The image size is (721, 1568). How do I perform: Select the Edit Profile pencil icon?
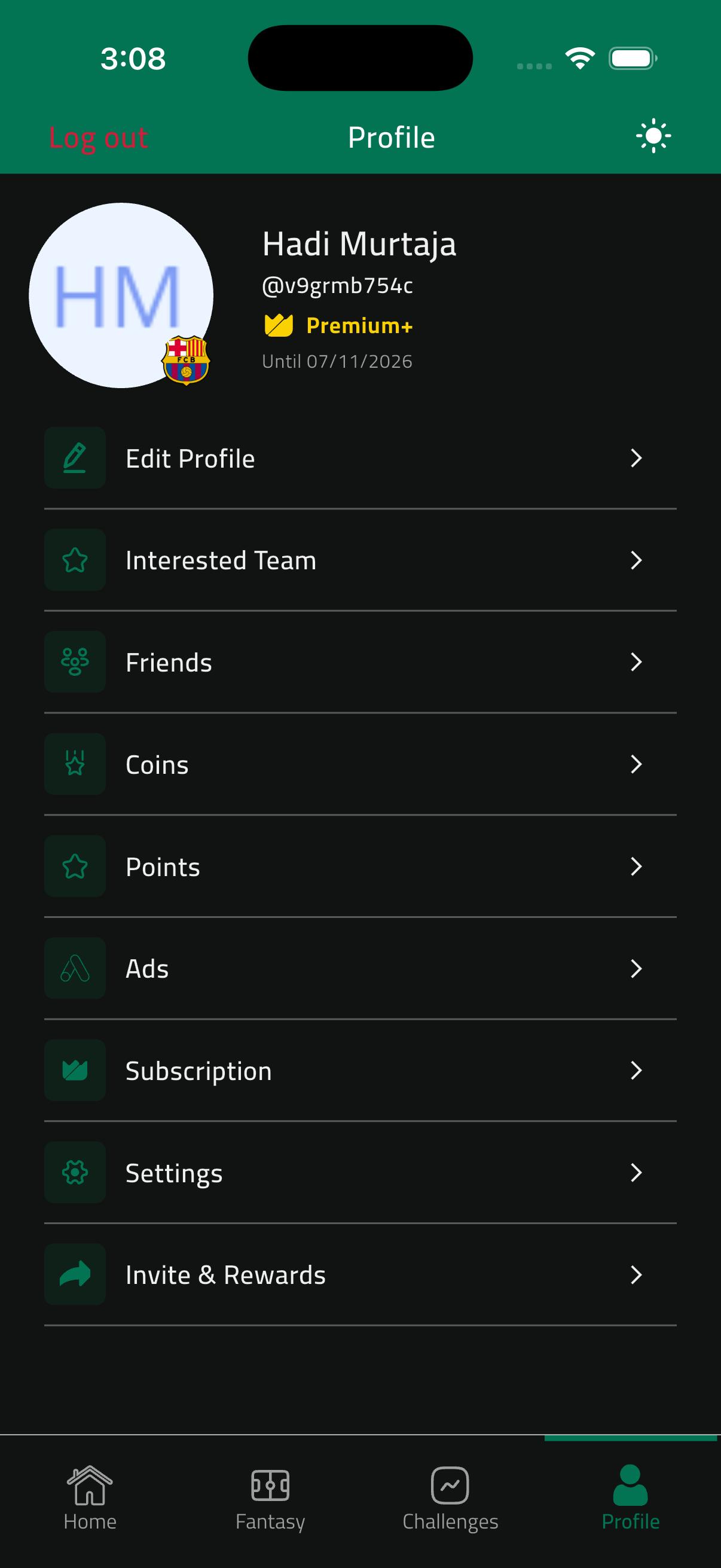click(x=74, y=458)
